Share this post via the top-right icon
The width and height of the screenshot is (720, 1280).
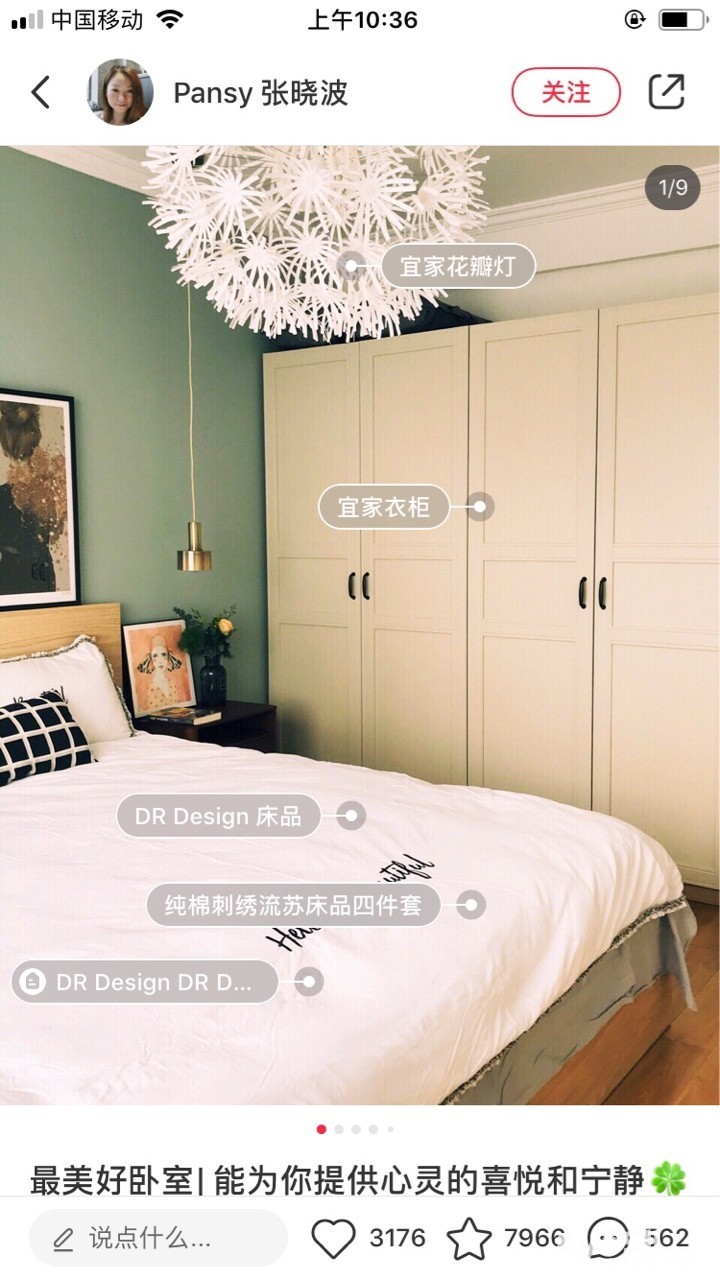click(x=666, y=91)
